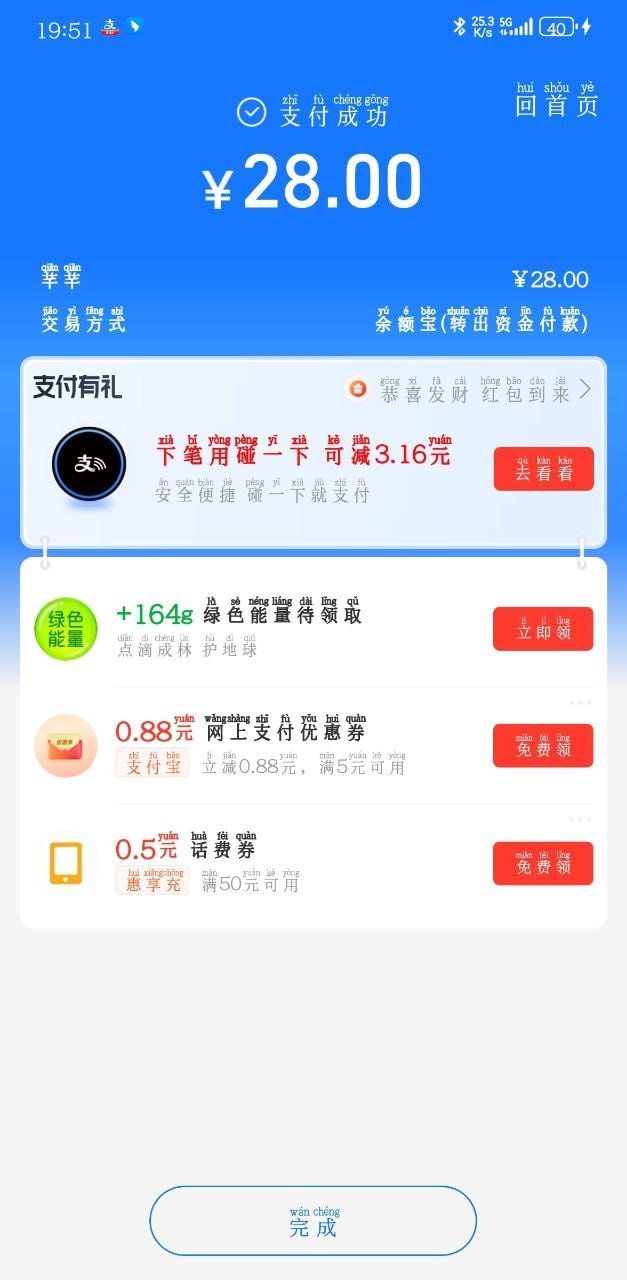The height and width of the screenshot is (1280, 627).
Task: Open the 恭喜发财 红包到来 link
Action: (x=474, y=390)
